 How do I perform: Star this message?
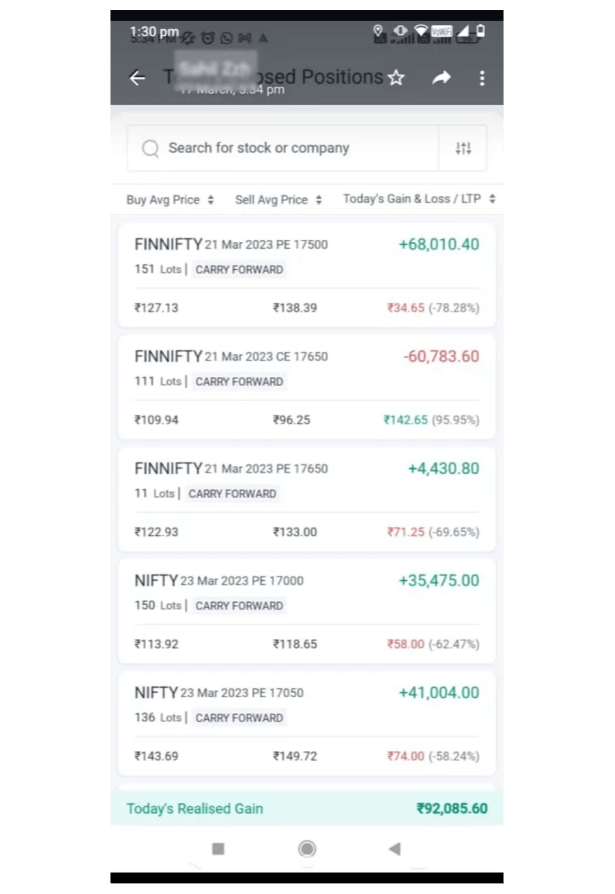(396, 78)
